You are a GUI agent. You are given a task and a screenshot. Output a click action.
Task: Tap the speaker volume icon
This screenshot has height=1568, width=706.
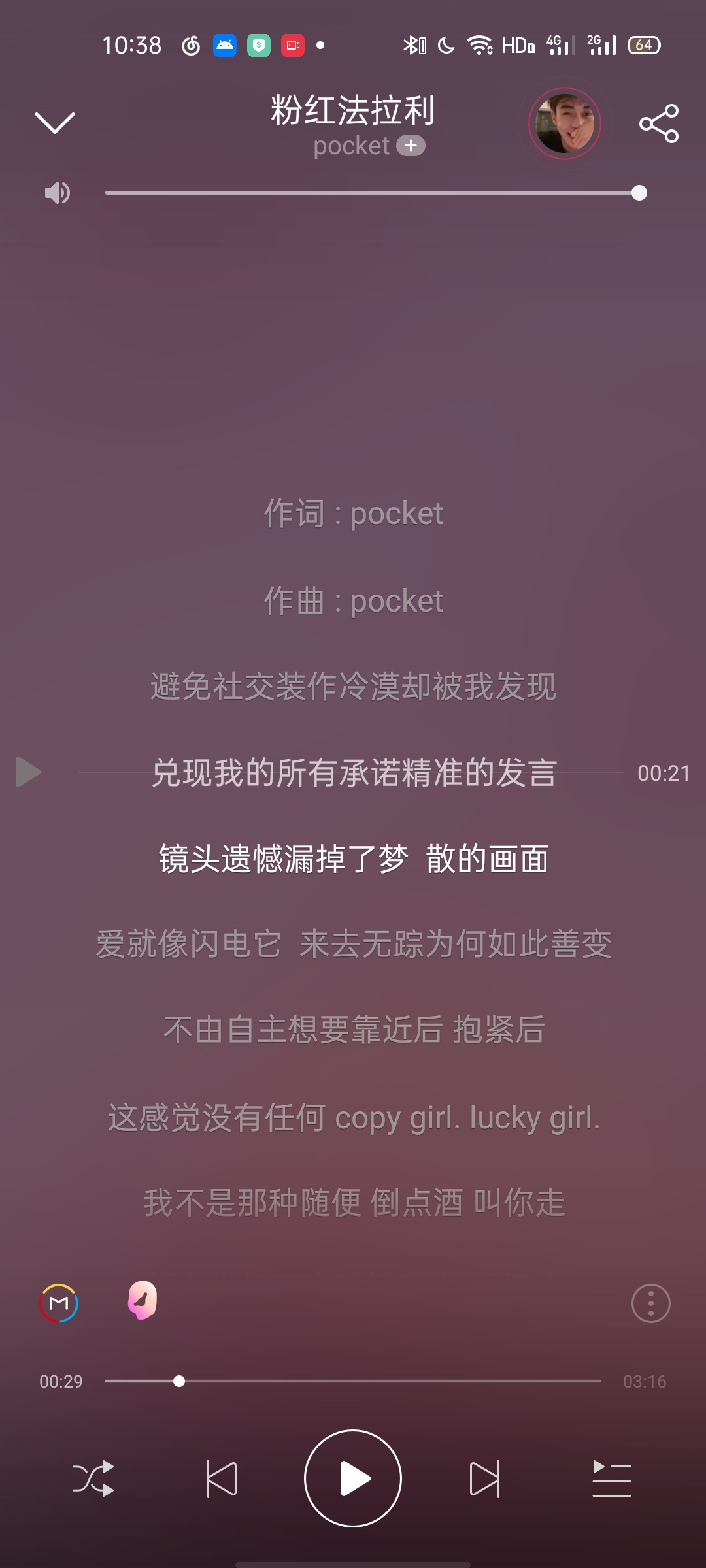57,193
